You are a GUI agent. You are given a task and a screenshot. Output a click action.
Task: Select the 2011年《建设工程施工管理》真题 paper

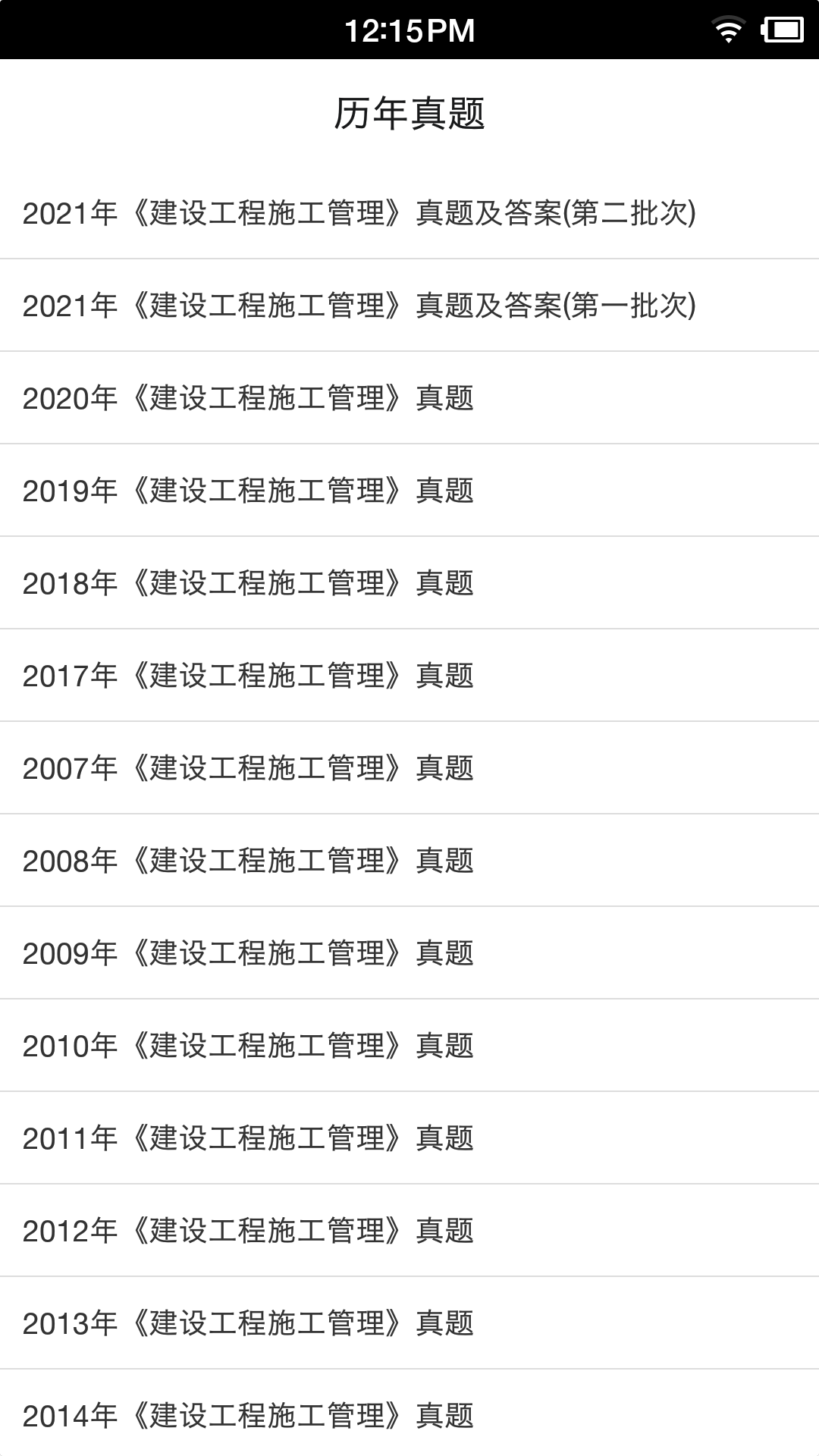click(x=248, y=1137)
